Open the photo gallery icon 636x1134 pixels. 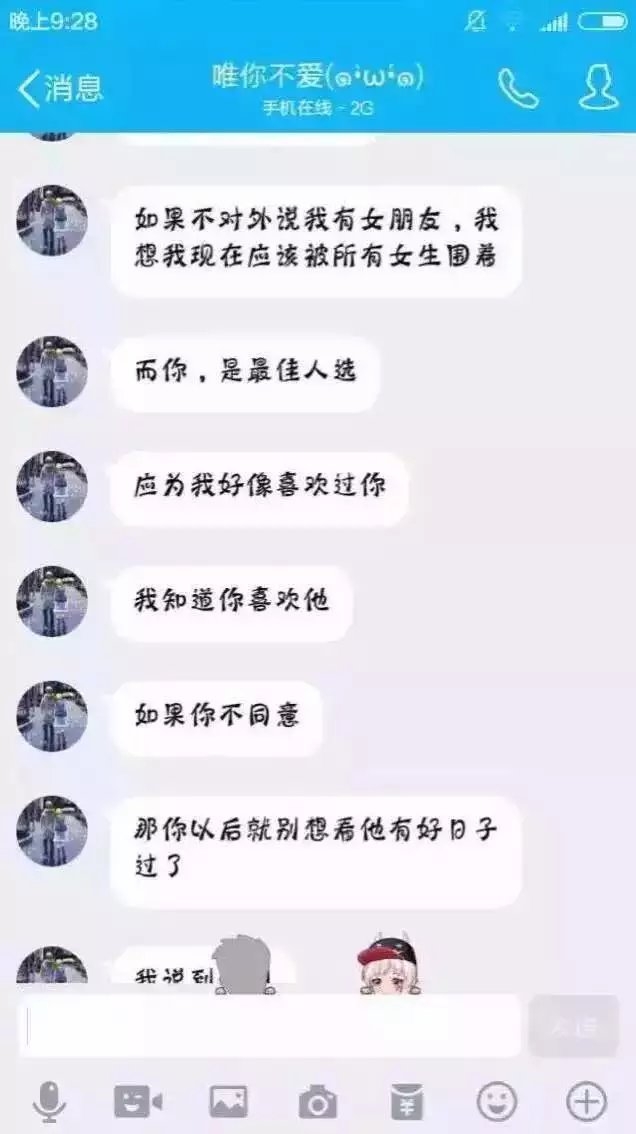pyautogui.click(x=228, y=1101)
